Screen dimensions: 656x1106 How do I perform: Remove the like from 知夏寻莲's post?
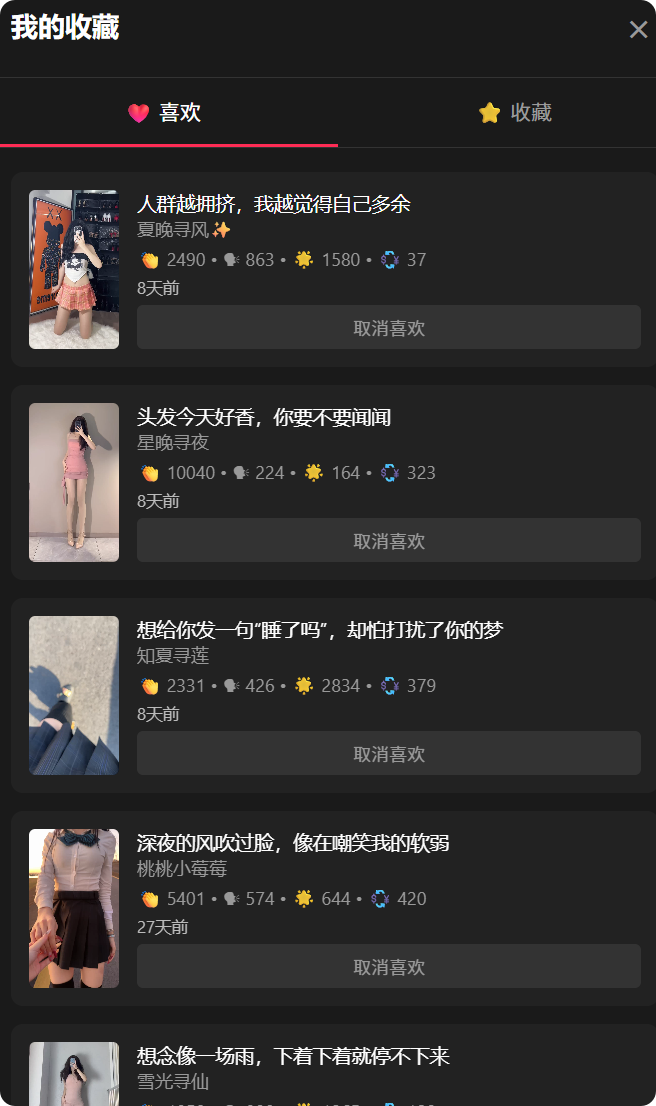point(388,754)
